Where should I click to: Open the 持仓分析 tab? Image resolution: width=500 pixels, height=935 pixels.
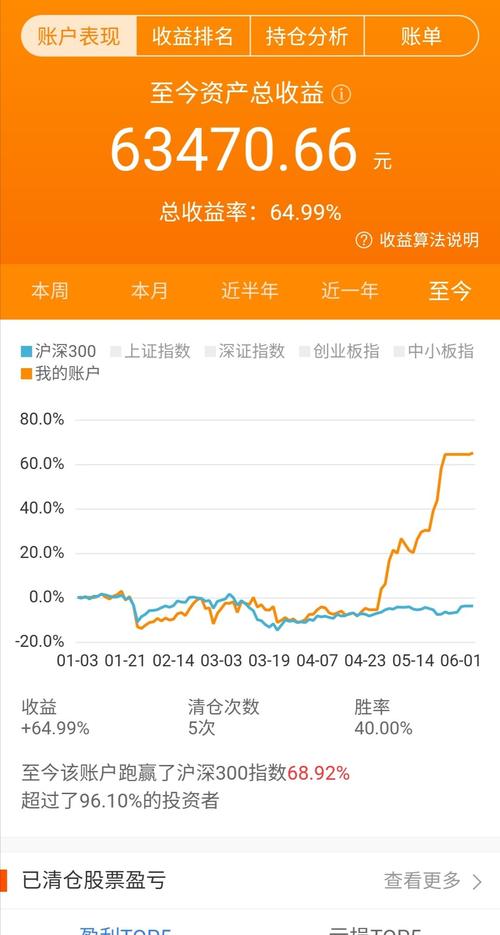point(307,36)
